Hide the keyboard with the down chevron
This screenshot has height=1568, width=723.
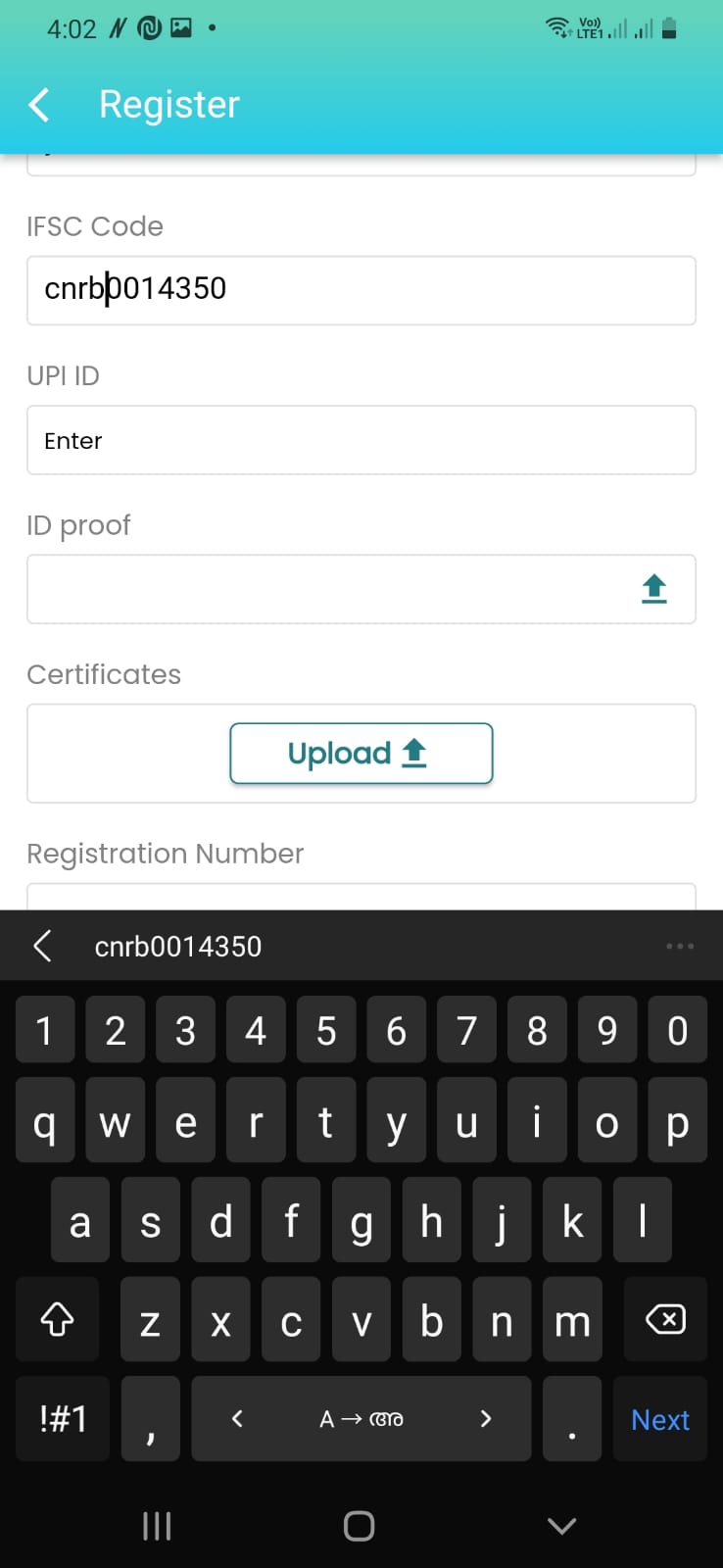coord(561,1526)
